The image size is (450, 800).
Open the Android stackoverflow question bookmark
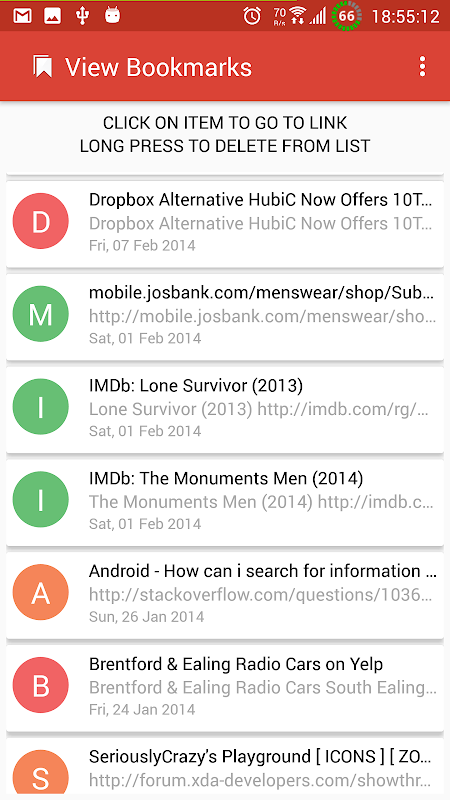click(224, 595)
